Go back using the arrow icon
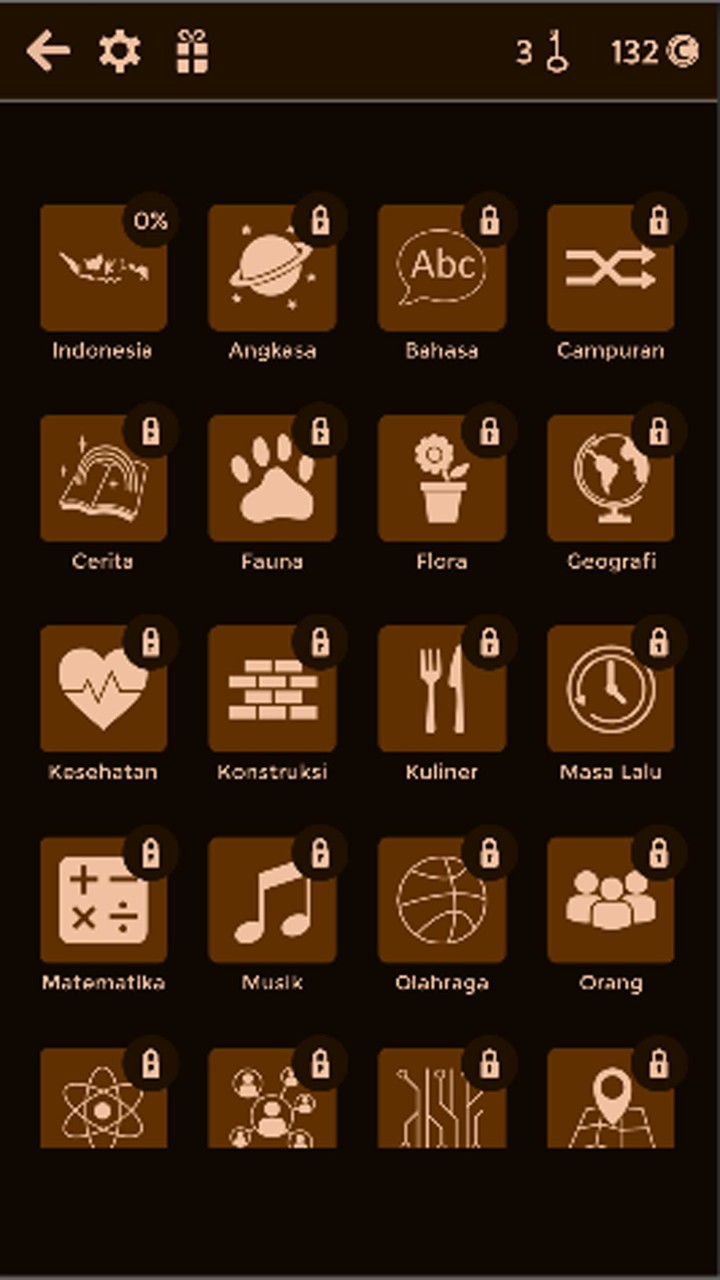The height and width of the screenshot is (1280, 720). coord(48,51)
